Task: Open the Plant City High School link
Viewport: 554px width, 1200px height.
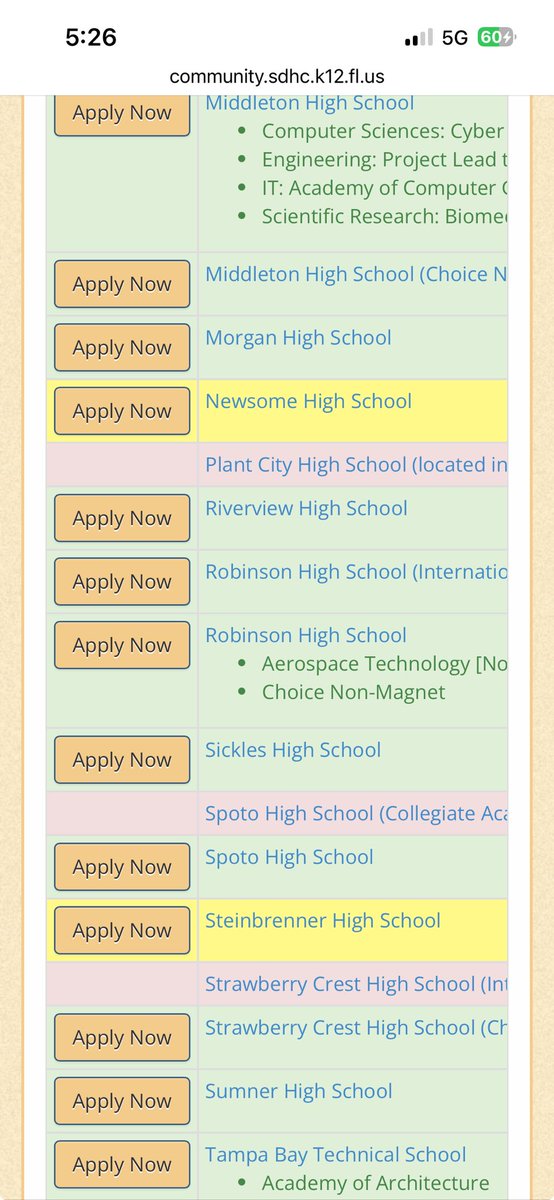Action: (356, 465)
